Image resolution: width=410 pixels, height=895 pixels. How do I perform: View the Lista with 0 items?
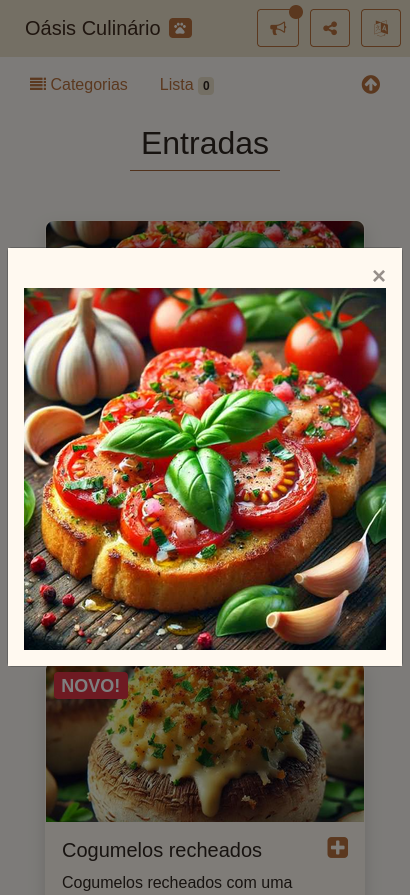tap(187, 84)
